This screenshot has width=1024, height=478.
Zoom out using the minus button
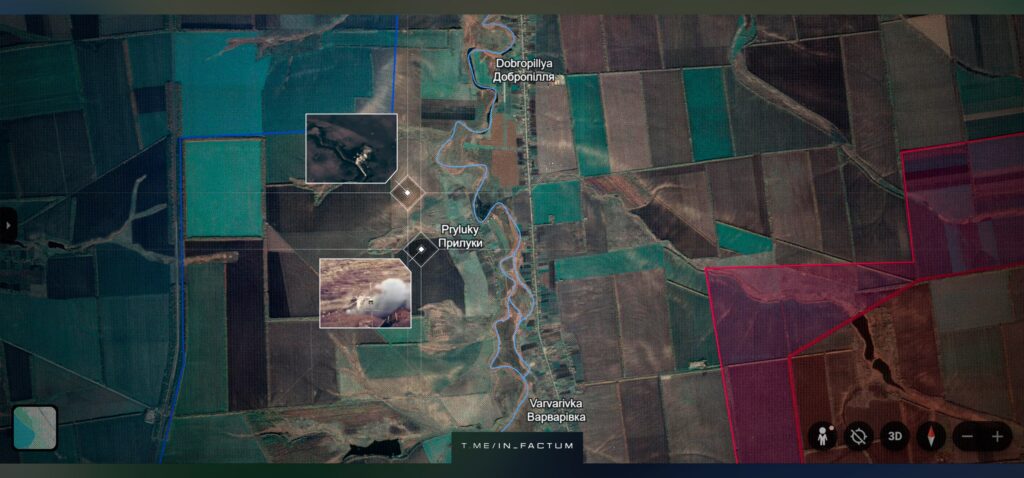[x=967, y=437]
